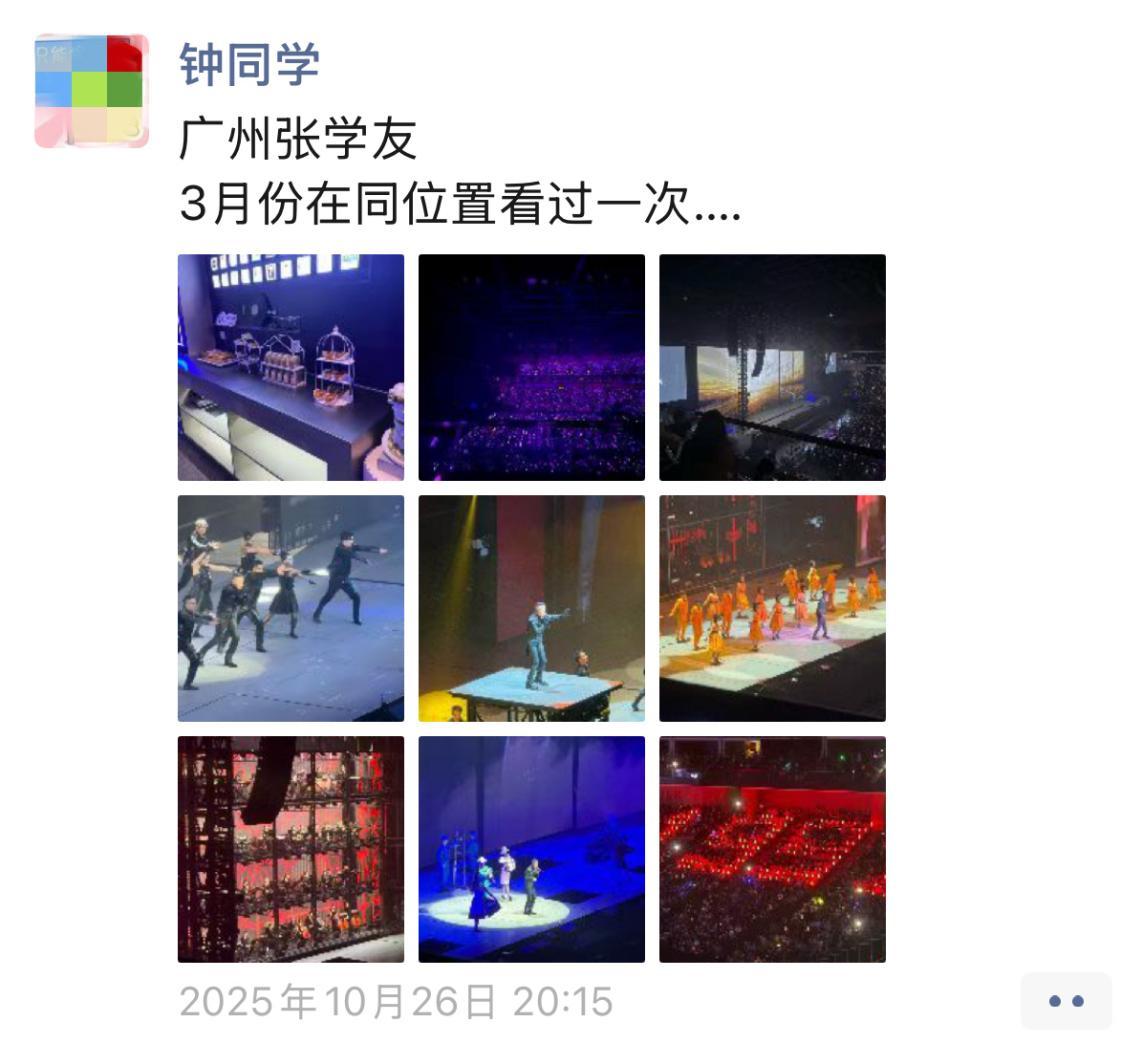This screenshot has height=1044, width=1142.
Task: Open the orange-costume dancers photo
Action: click(772, 608)
